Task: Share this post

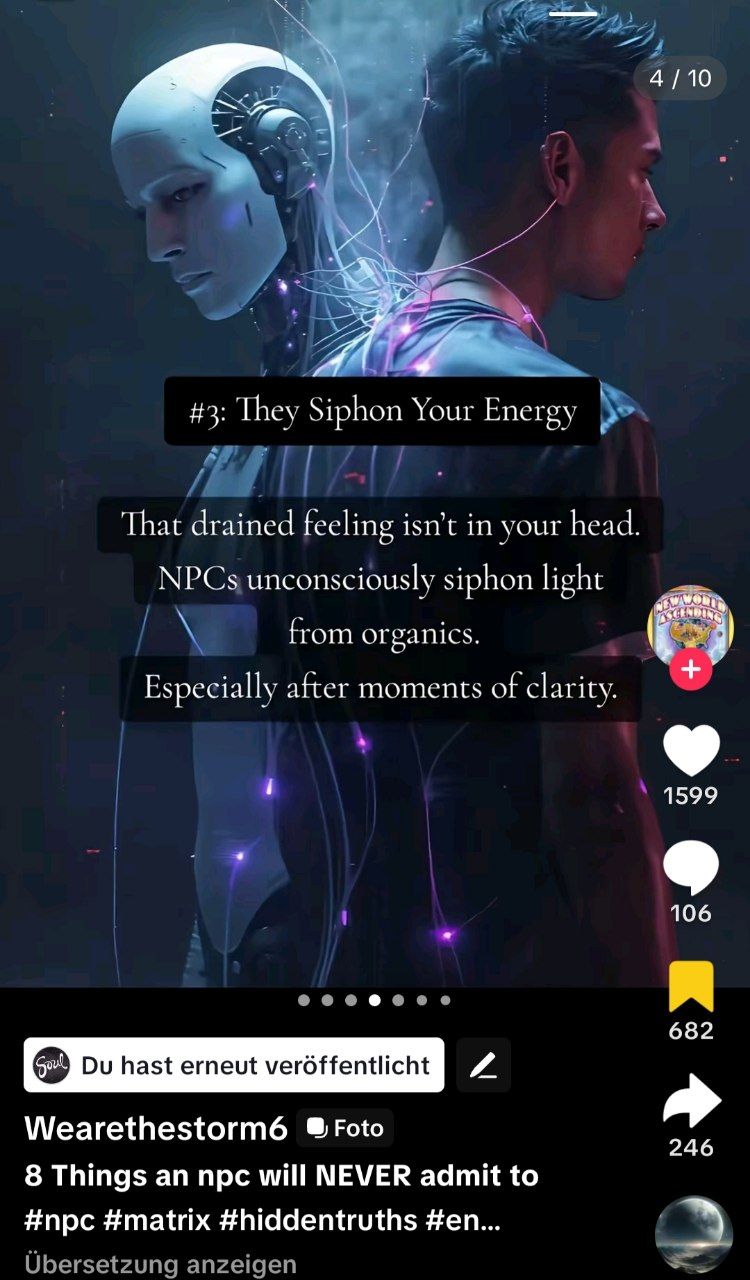Action: 691,1102
